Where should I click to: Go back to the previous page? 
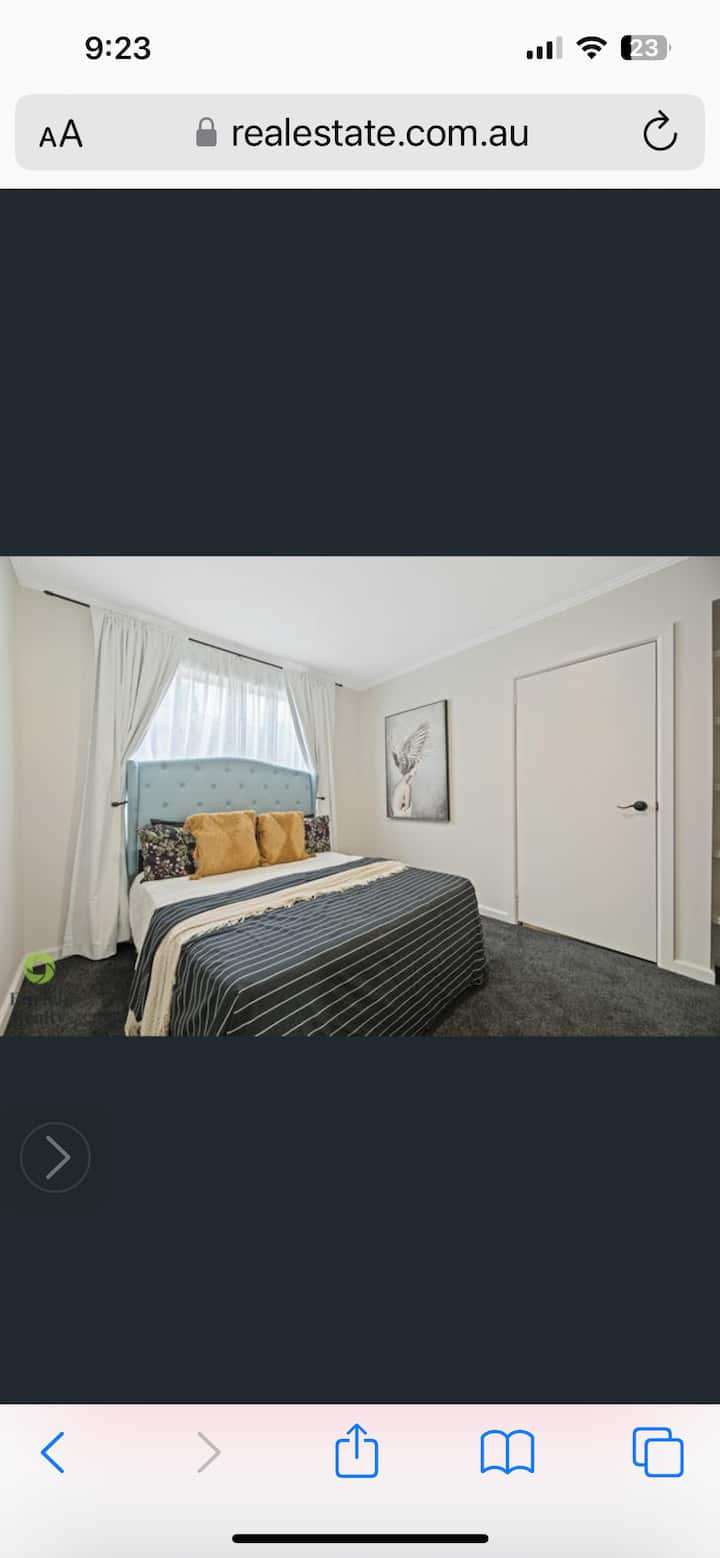[x=52, y=1452]
